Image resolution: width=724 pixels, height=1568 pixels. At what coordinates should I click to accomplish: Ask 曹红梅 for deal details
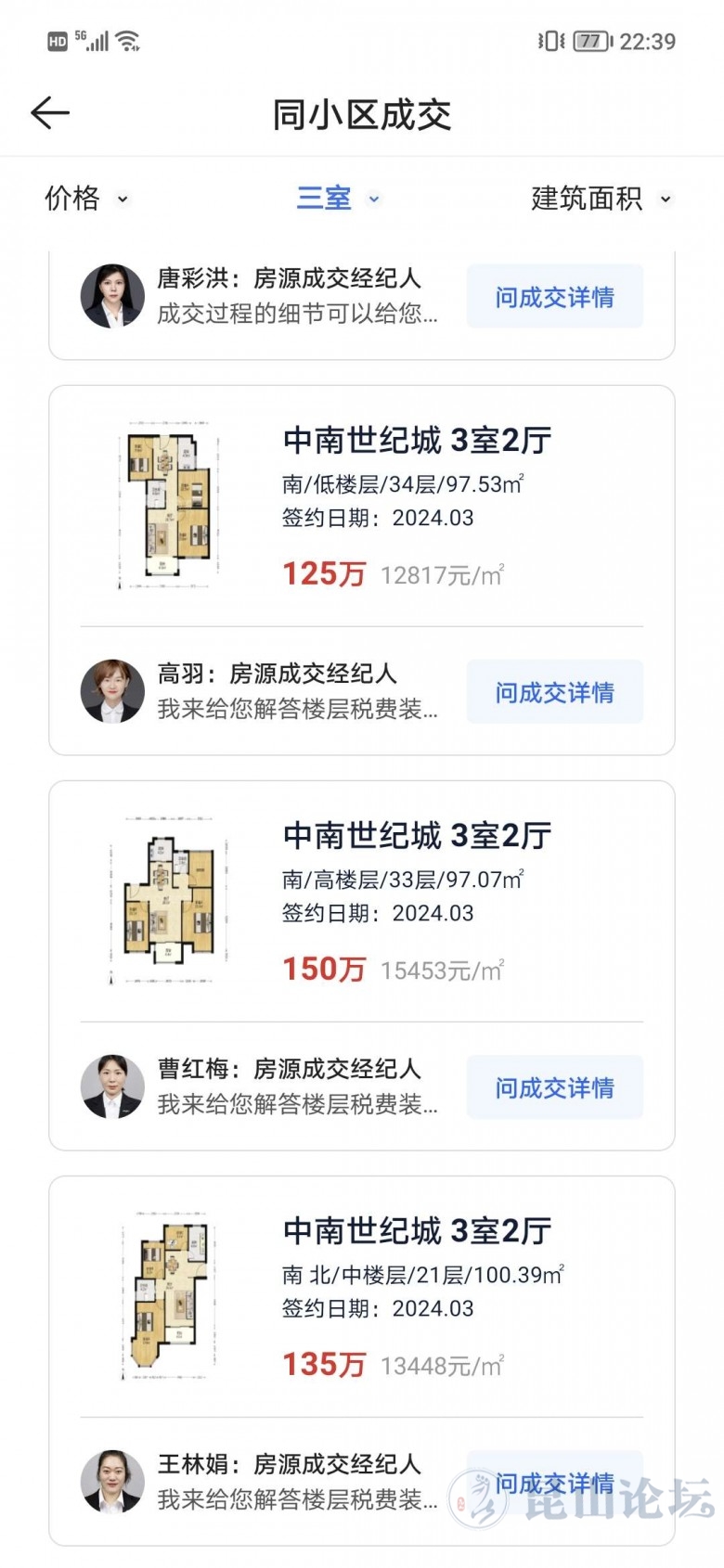(554, 1087)
